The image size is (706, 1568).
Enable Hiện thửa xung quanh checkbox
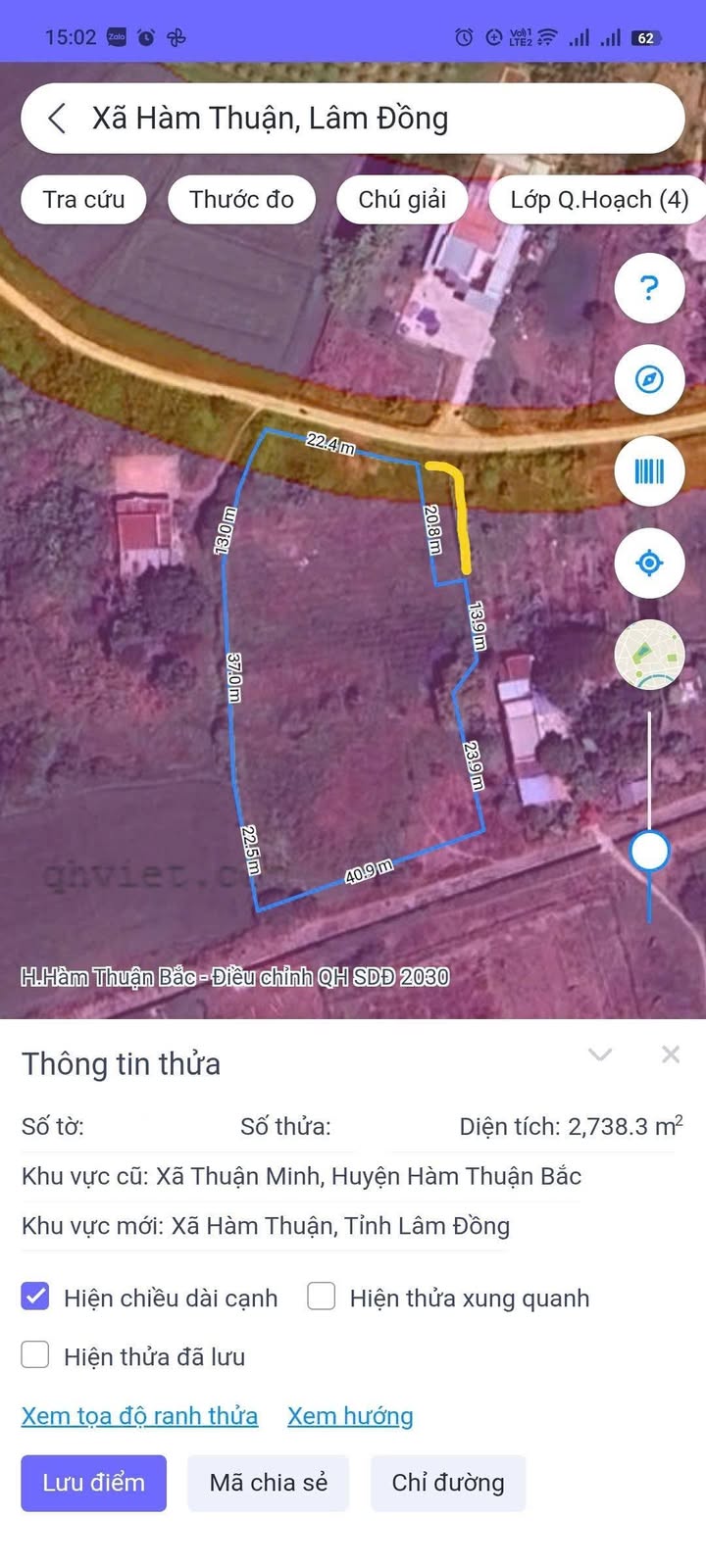(322, 1298)
